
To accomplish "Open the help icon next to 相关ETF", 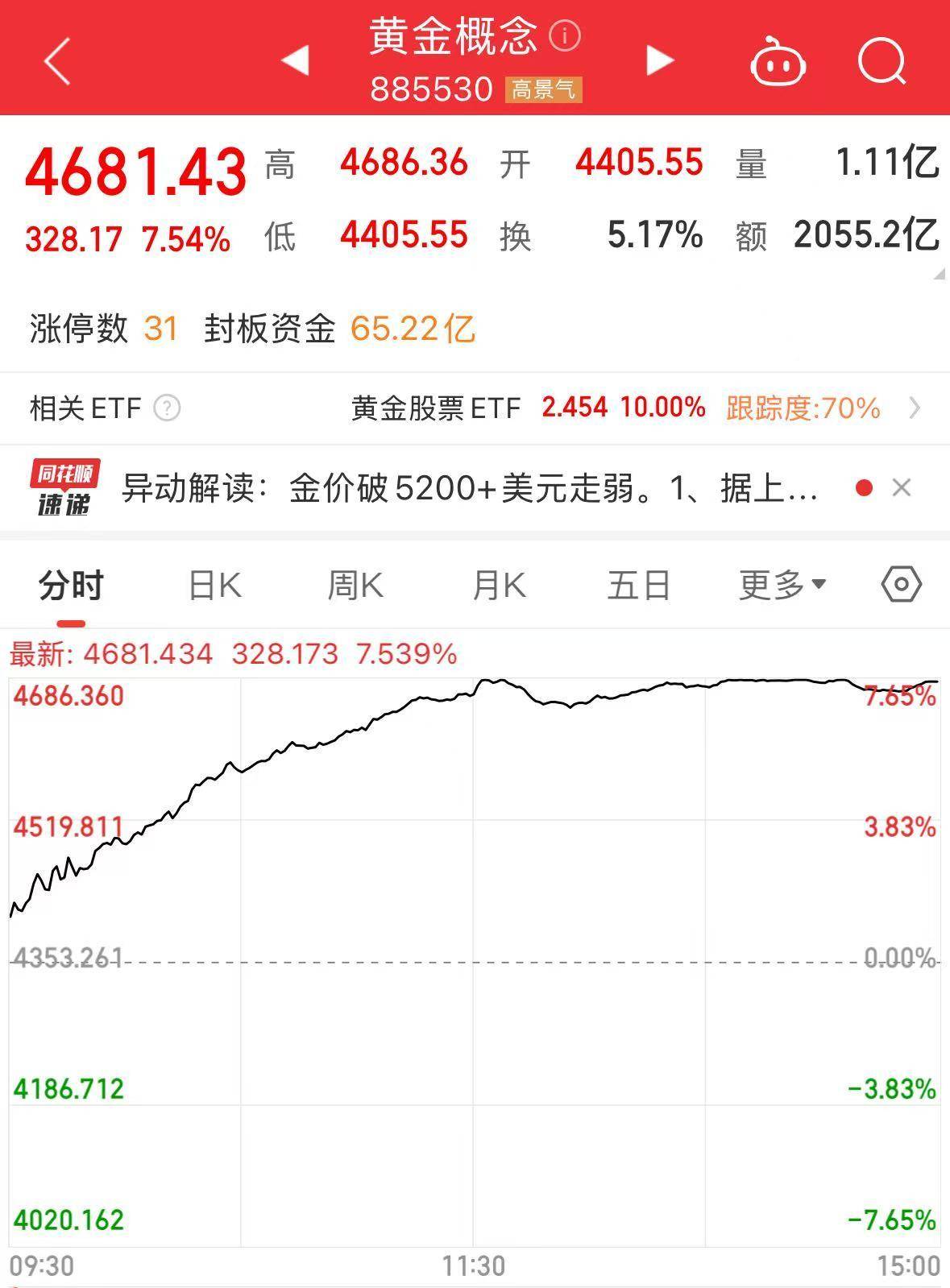I will click(167, 408).
